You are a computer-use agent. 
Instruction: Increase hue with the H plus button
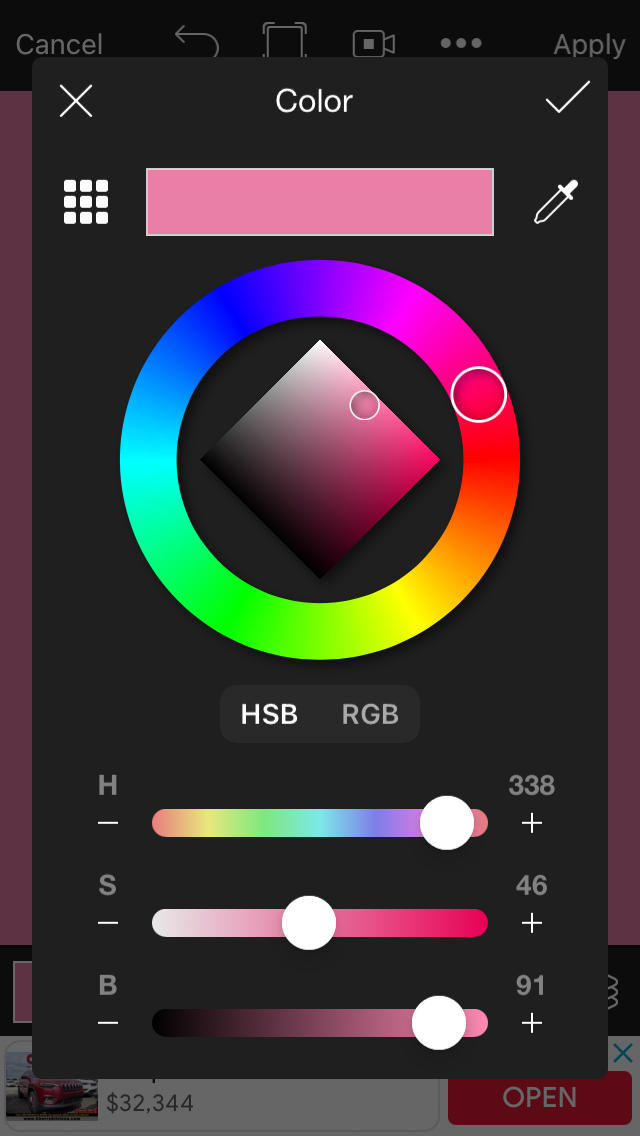pos(532,823)
